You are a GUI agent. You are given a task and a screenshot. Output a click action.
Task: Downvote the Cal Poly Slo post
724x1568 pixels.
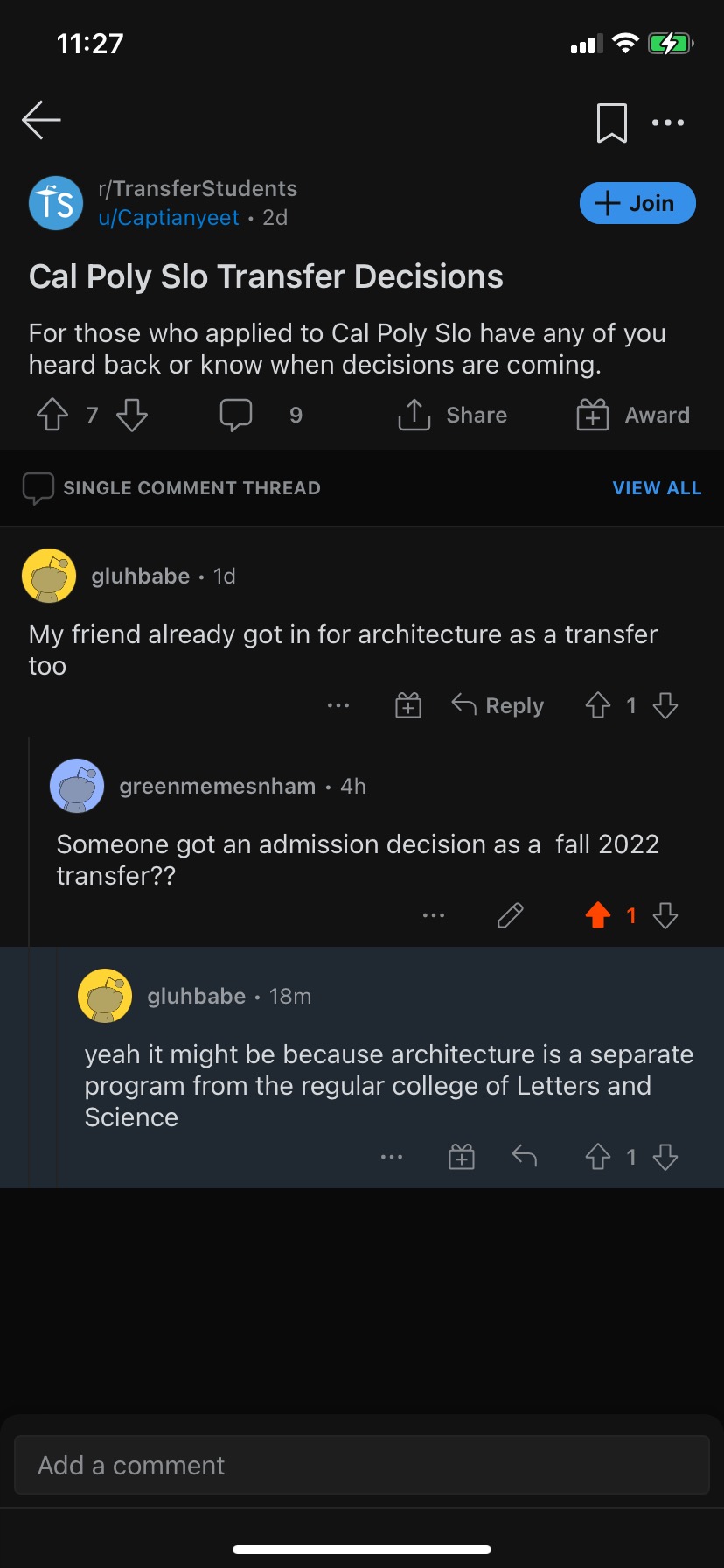[132, 415]
